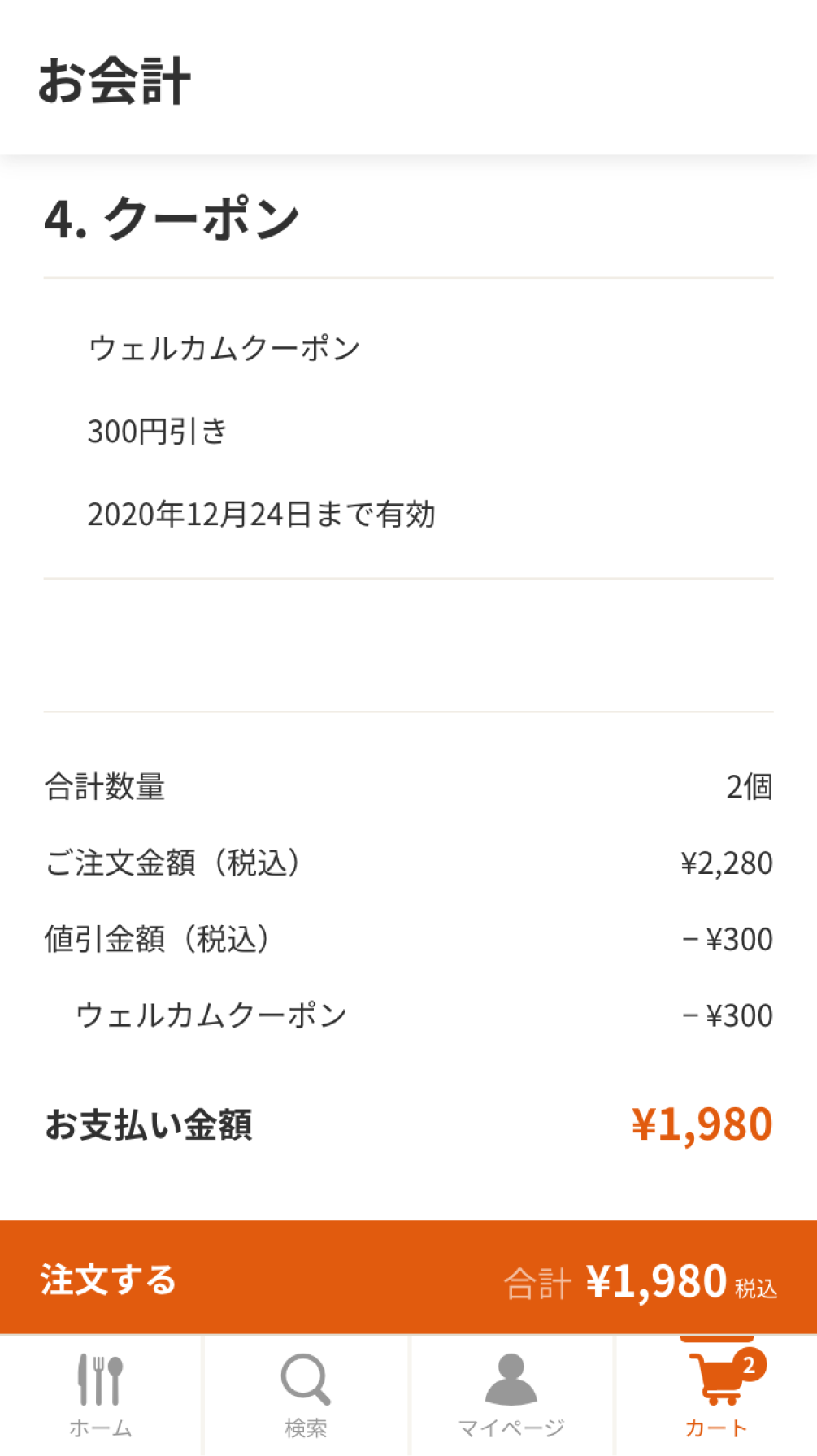Toggle the coupon valid until 2020年12月24日
Screen dimensions: 817x1456
[263, 513]
